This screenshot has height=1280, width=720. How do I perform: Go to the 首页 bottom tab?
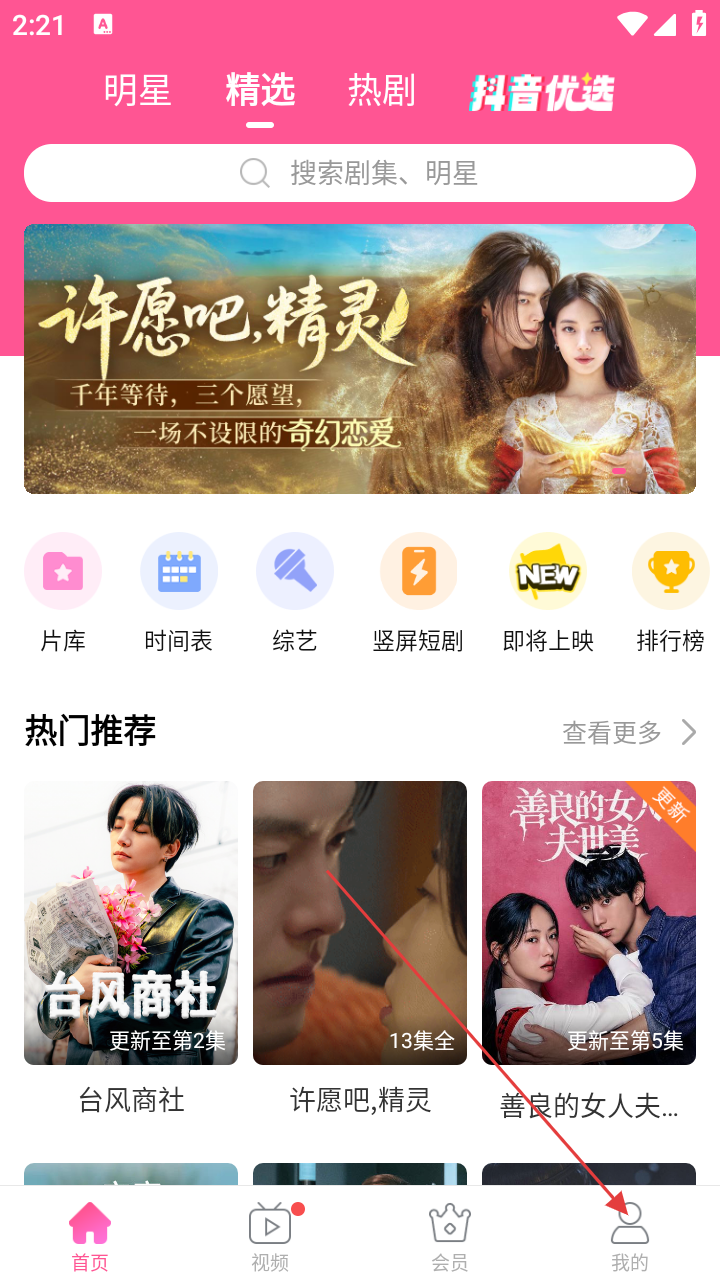click(x=90, y=1236)
